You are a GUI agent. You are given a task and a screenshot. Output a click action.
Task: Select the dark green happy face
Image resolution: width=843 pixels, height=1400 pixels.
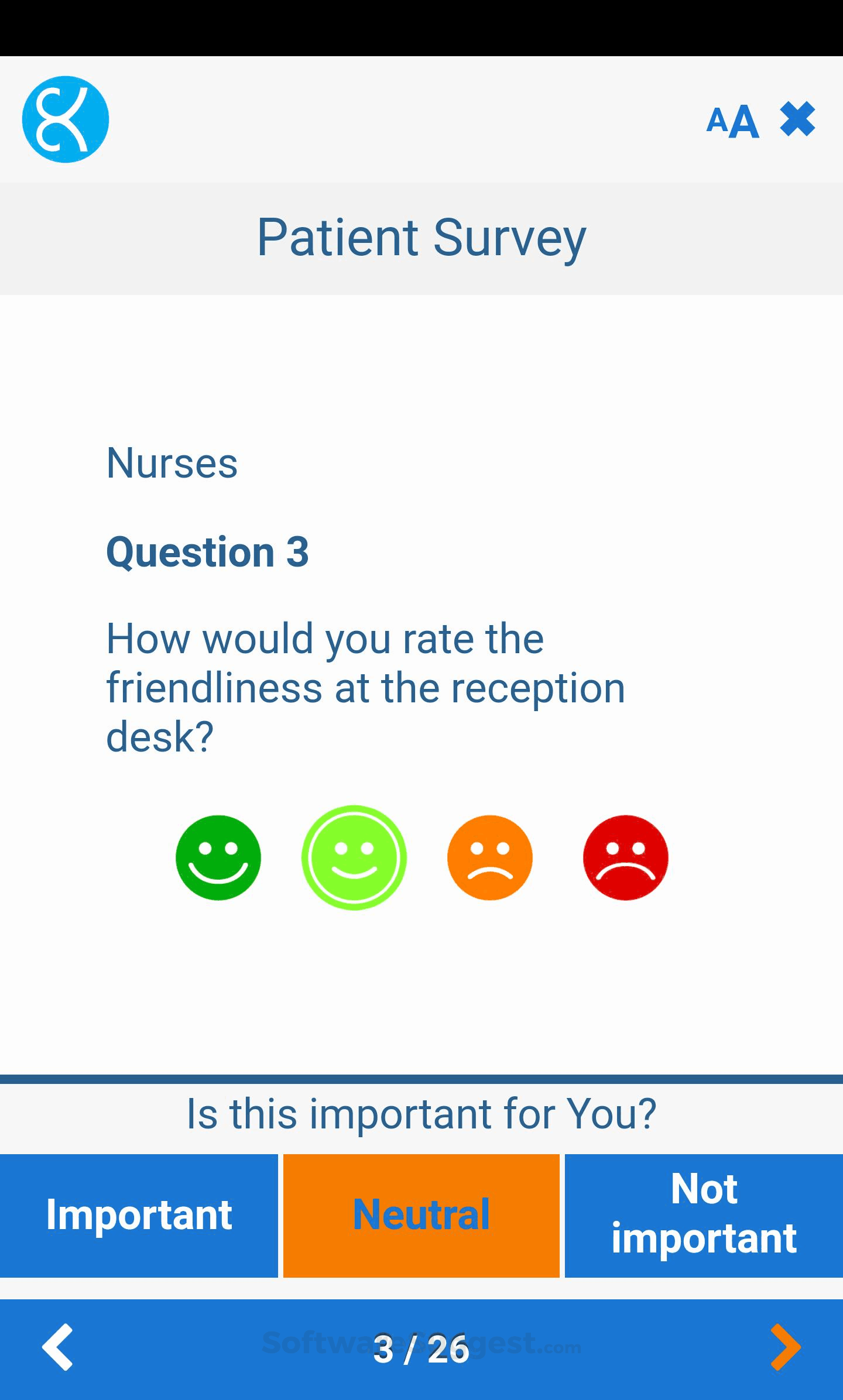tap(218, 857)
